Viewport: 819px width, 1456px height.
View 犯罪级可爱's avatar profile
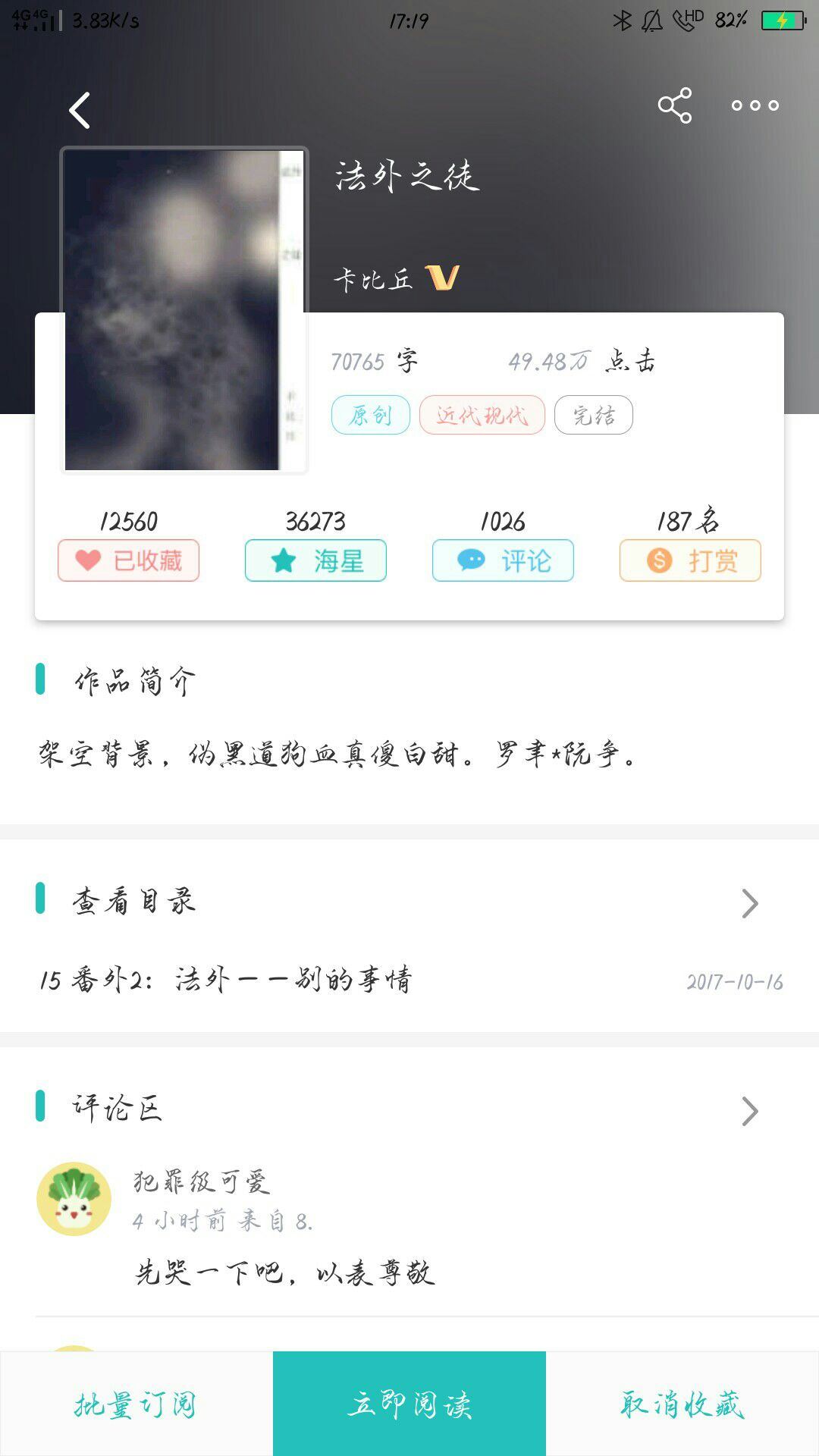click(x=74, y=1199)
